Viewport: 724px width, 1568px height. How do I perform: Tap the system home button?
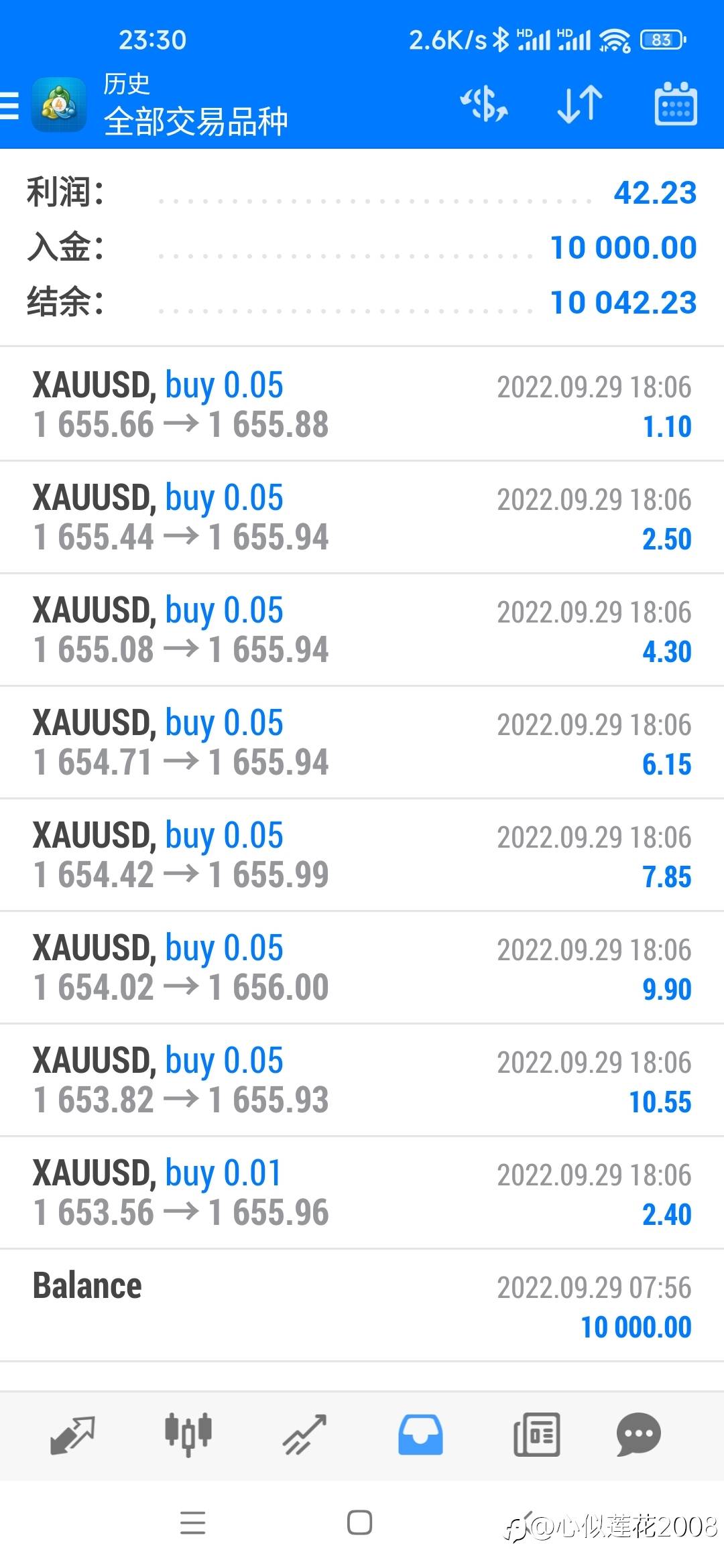360,1522
